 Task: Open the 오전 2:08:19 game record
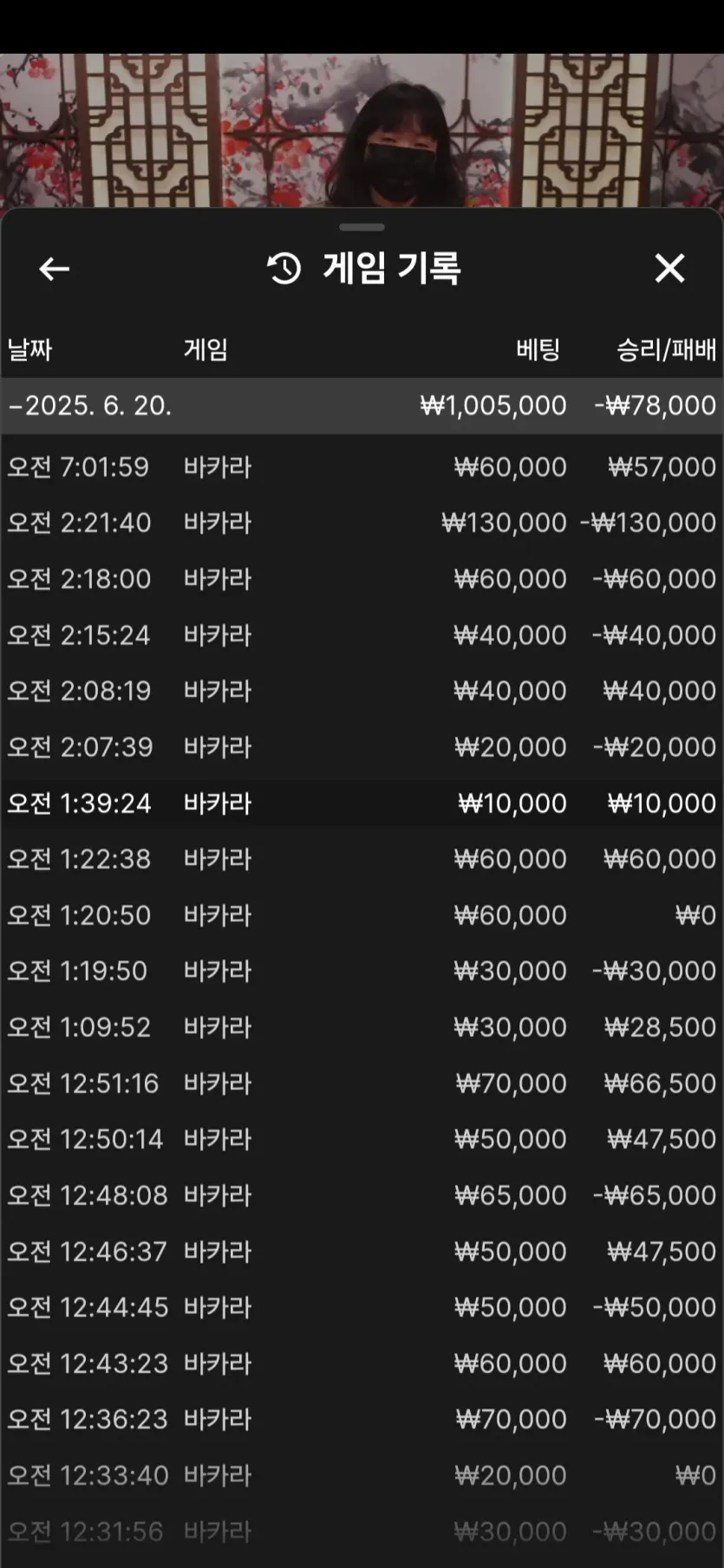point(362,691)
